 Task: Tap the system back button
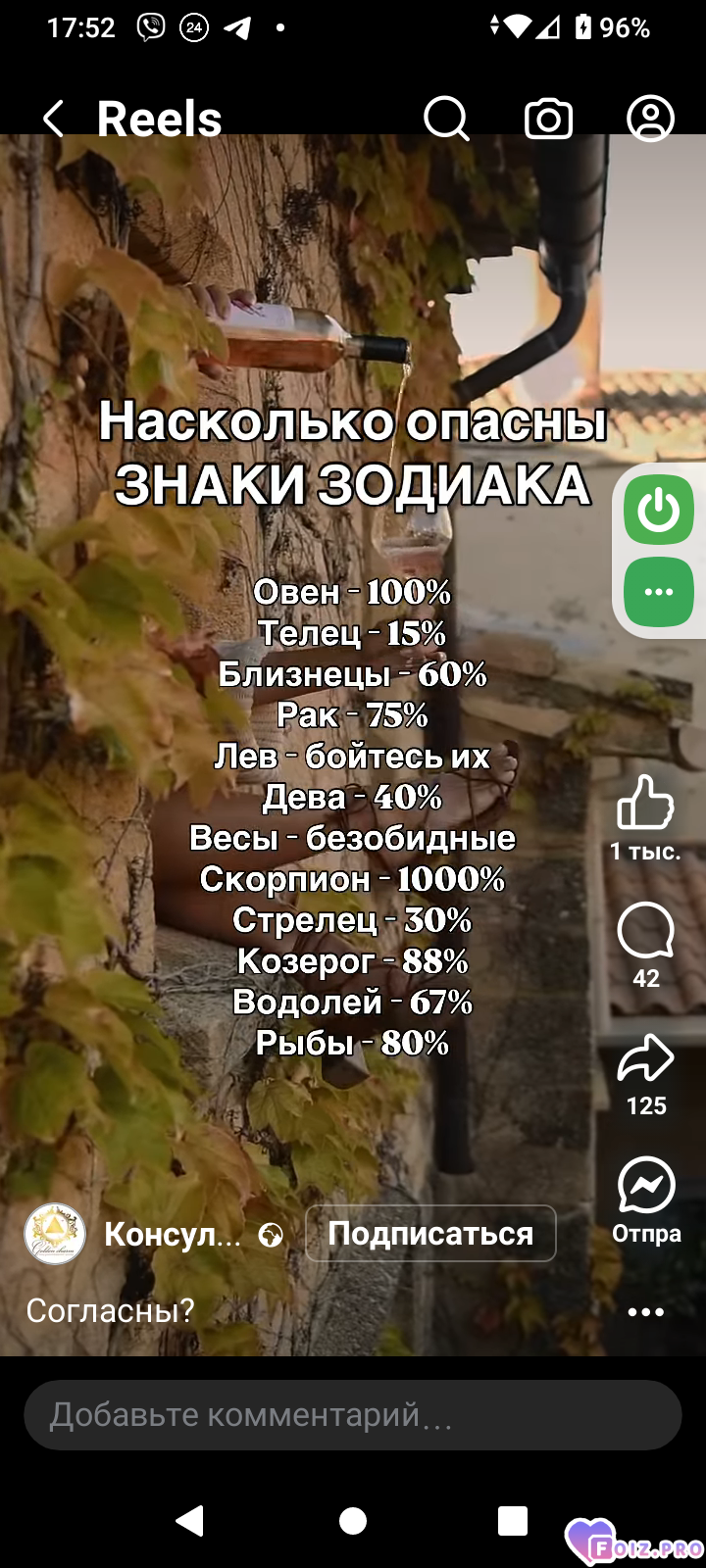189,1521
